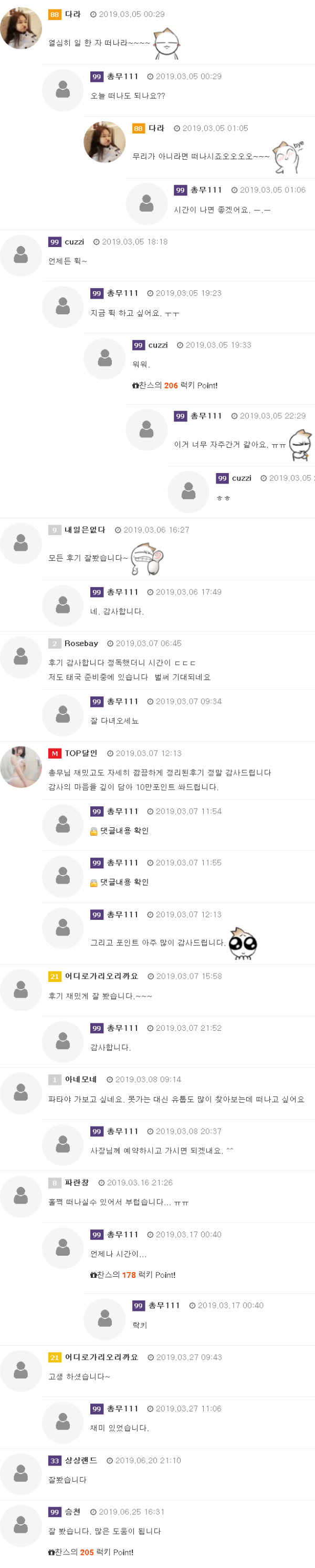Open cuzzi's profile from the "언제든 훅~" comment
This screenshot has height=1568, width=315.
pos(74,242)
